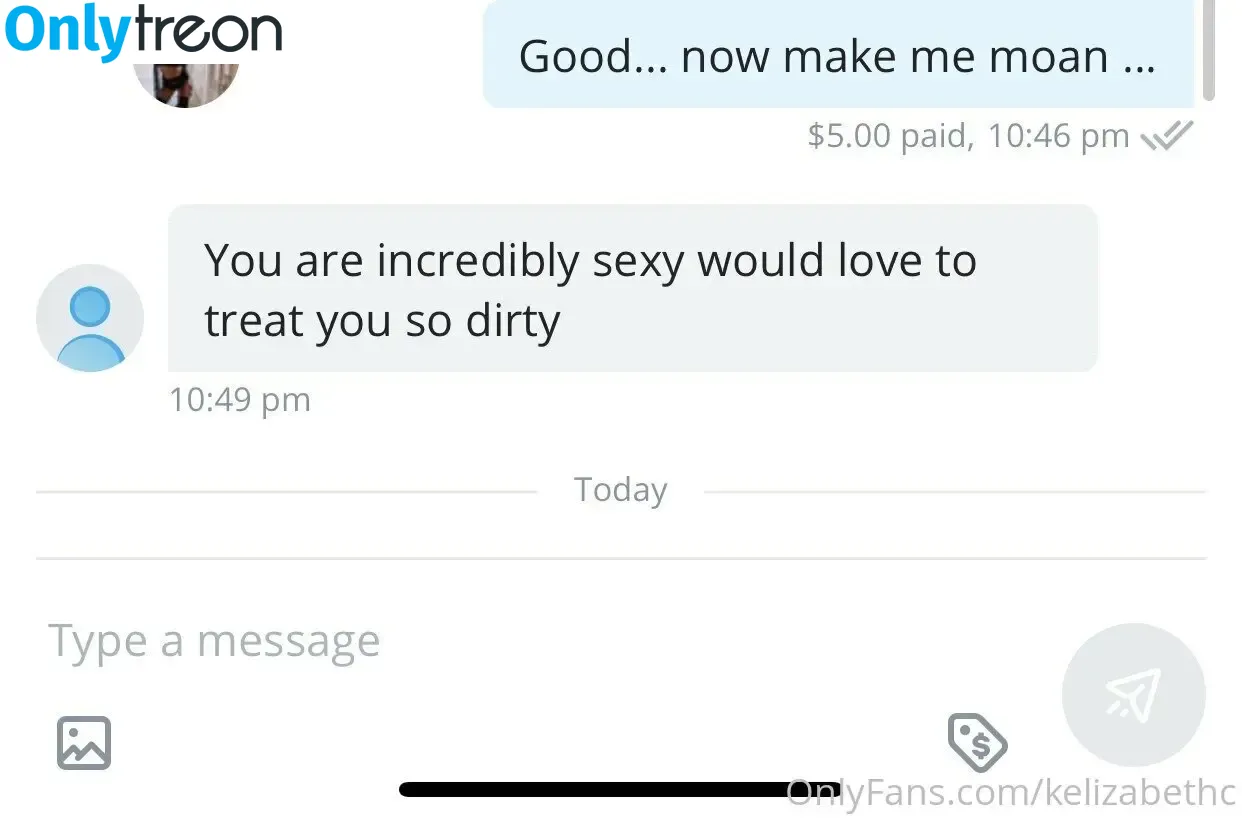Send the message with paper plane button
This screenshot has width=1242, height=820.
[x=1133, y=694]
